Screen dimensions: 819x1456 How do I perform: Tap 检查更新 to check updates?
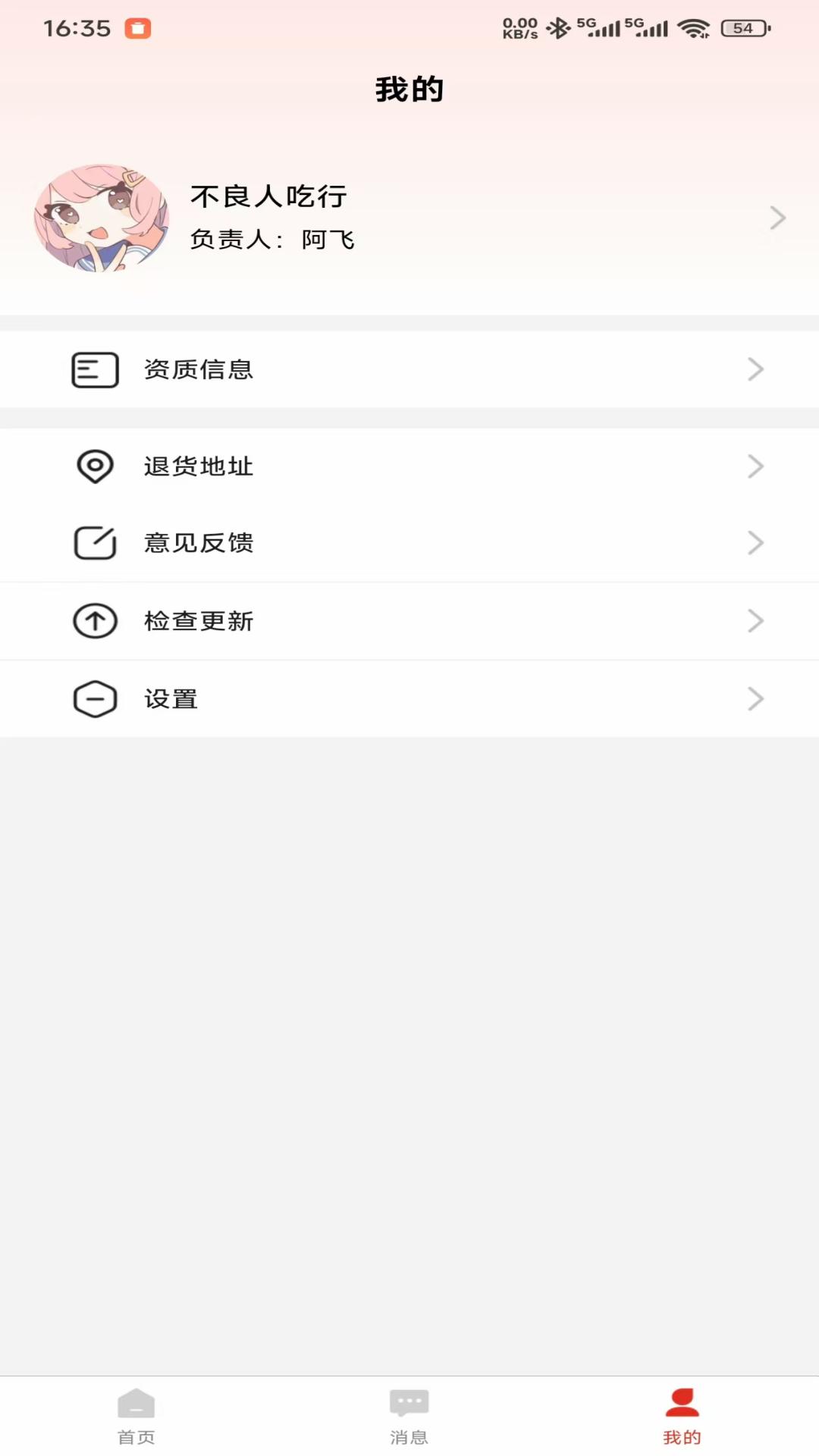tap(199, 620)
